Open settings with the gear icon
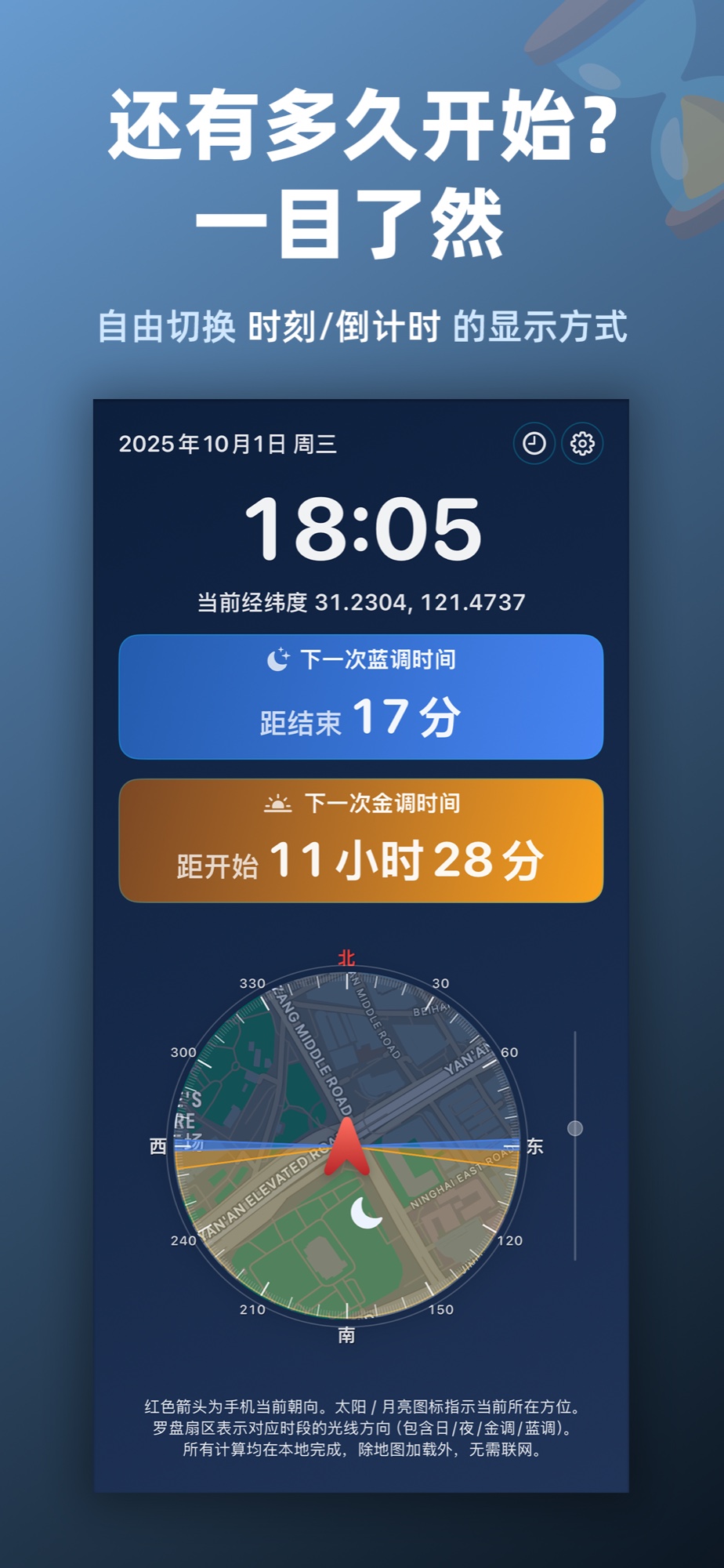 pos(583,444)
